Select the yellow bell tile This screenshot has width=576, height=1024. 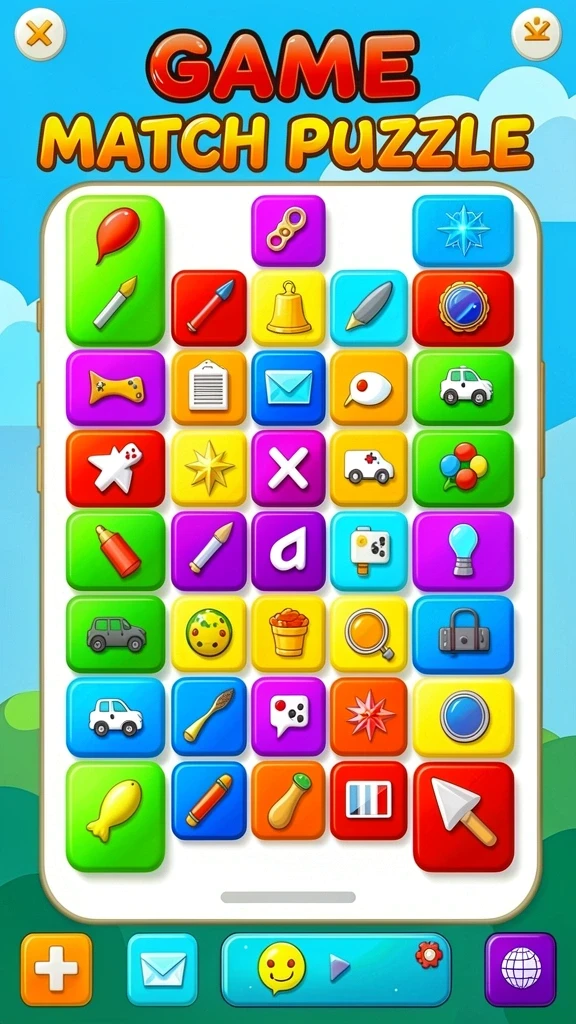click(x=288, y=308)
